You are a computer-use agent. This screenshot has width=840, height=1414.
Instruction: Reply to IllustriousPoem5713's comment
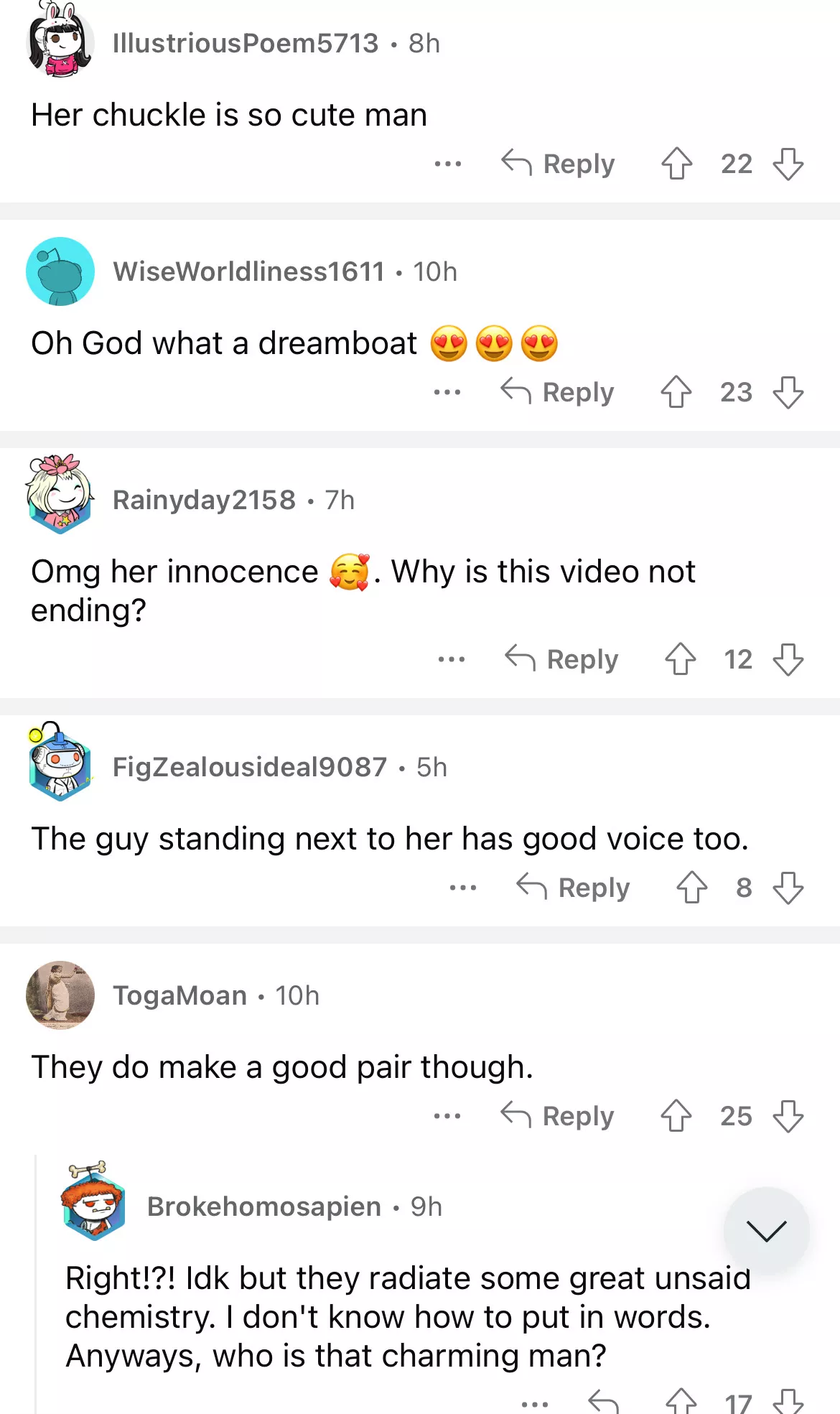[x=558, y=164]
